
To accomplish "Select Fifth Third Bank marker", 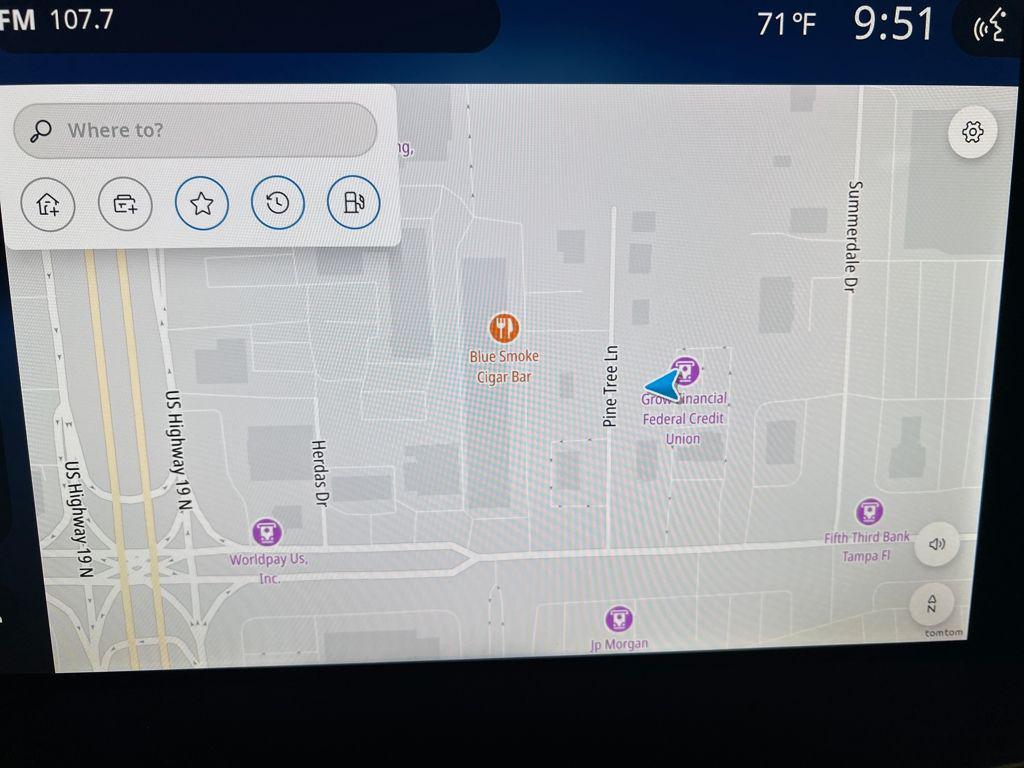I will click(x=868, y=513).
